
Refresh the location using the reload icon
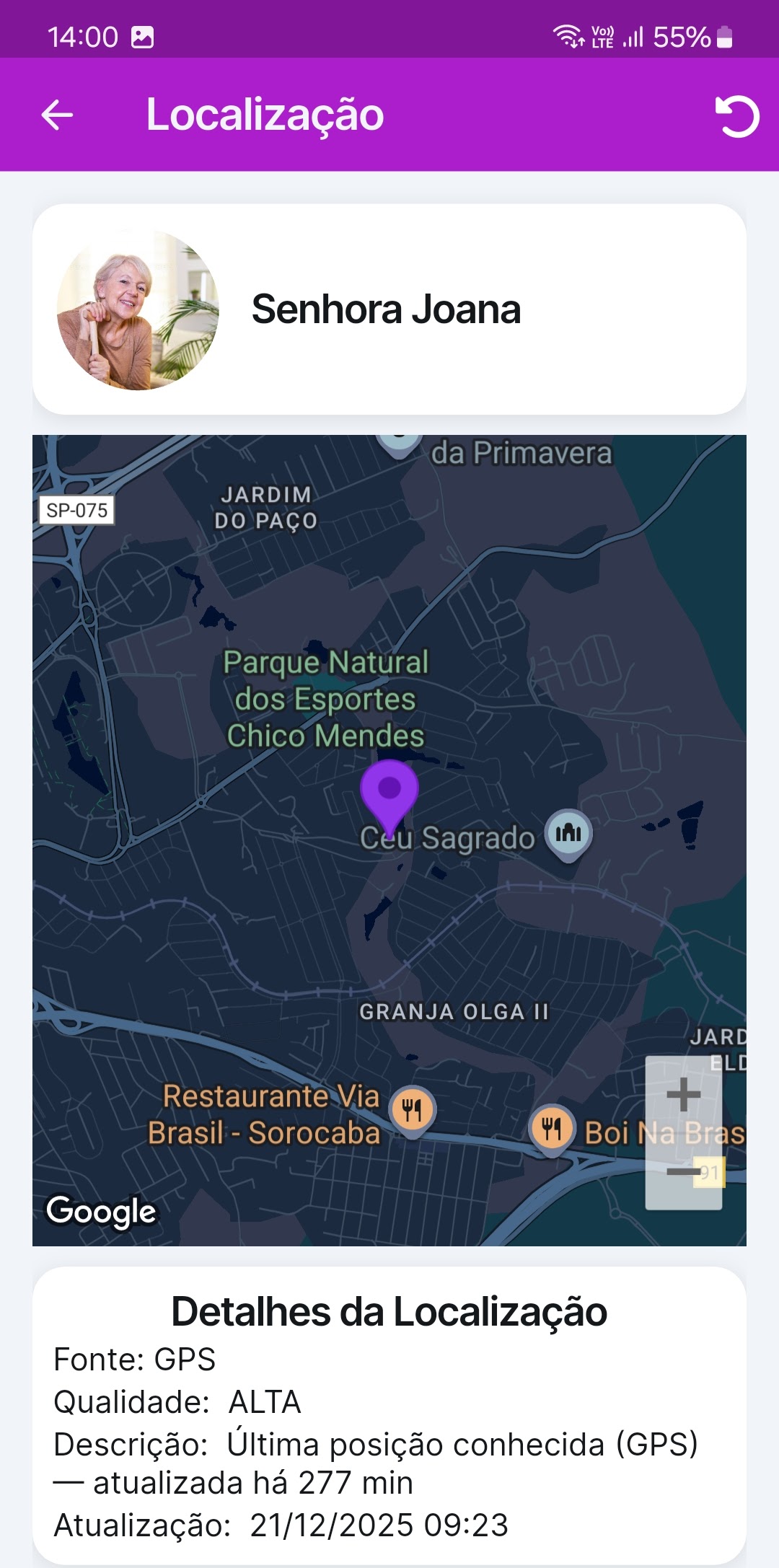tap(737, 115)
